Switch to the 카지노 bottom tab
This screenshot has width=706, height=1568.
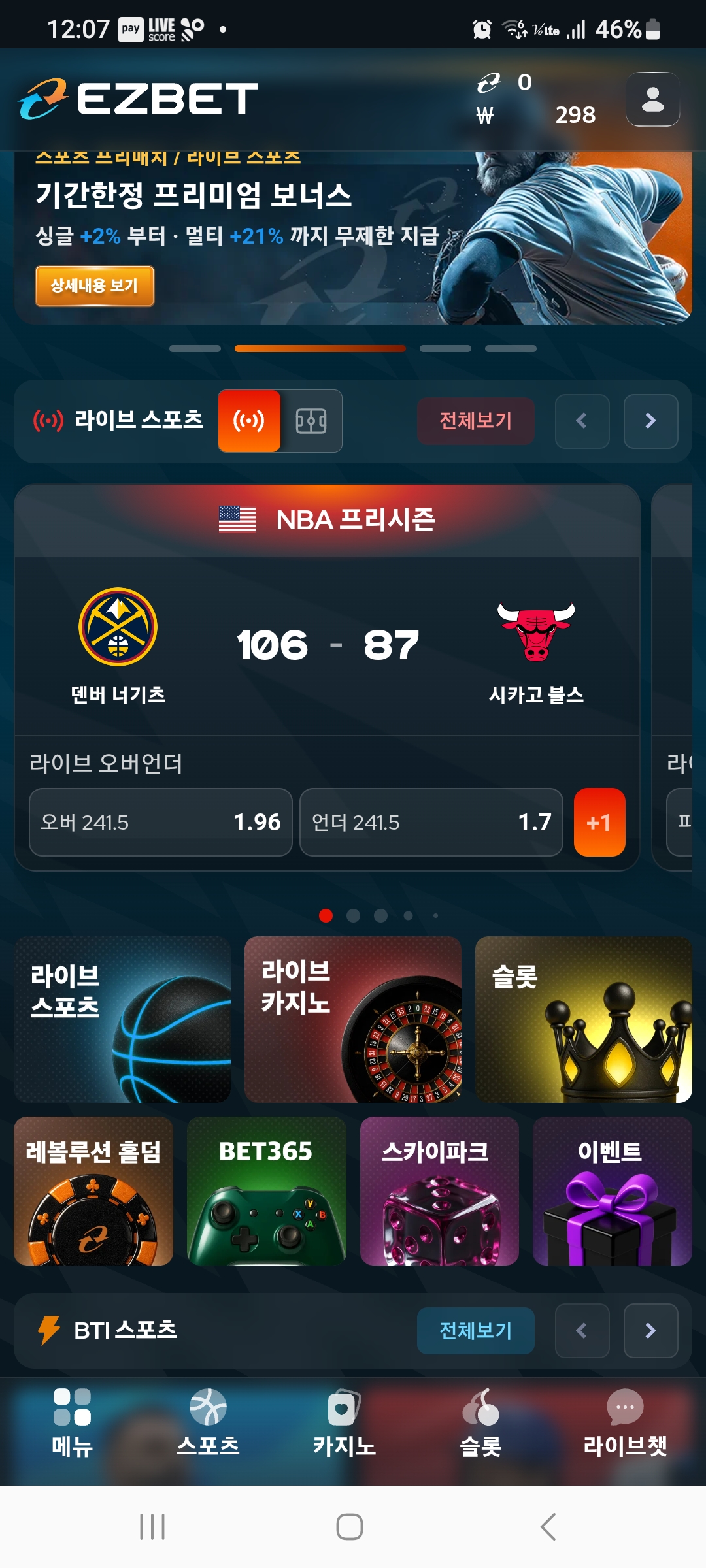click(344, 1422)
